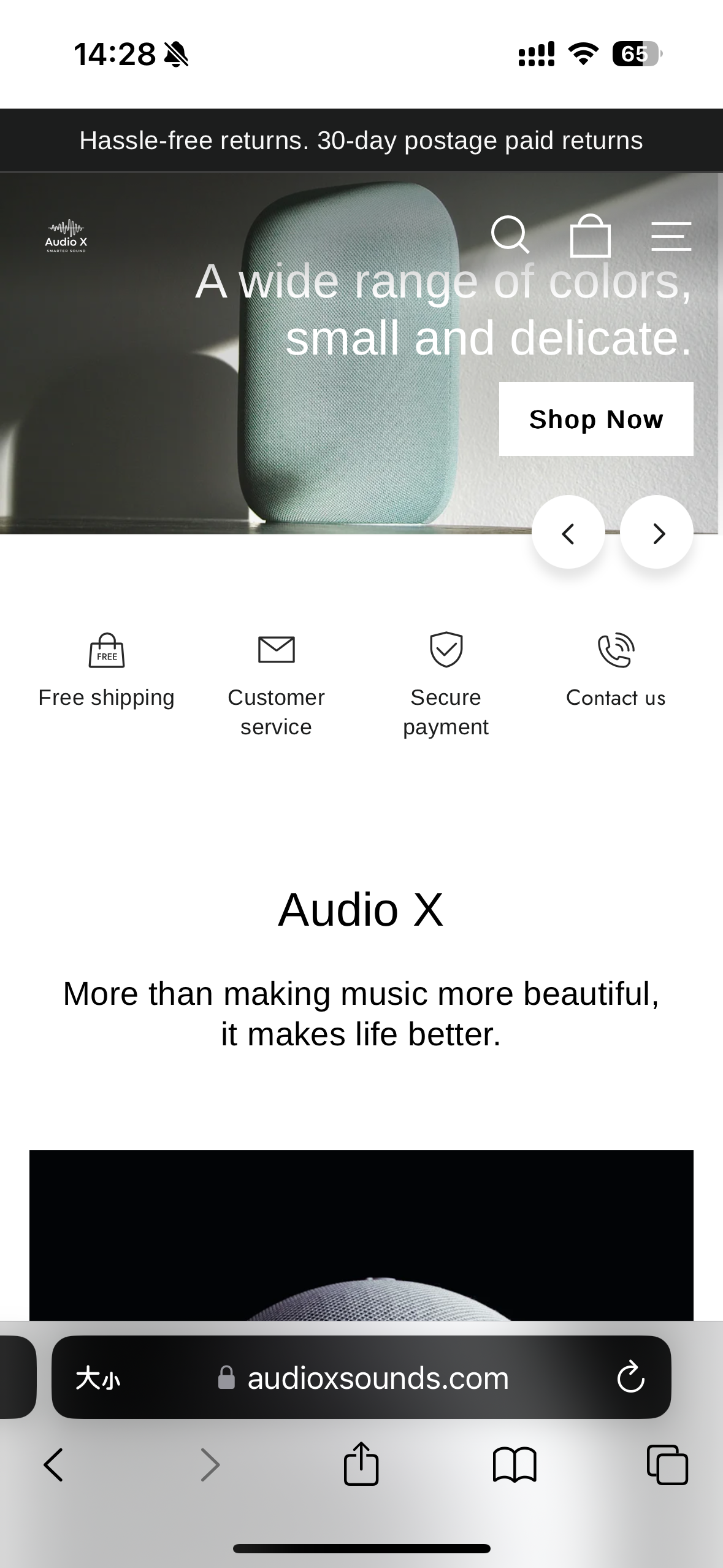The image size is (723, 1568).
Task: Tap the Shop Now button
Action: point(595,419)
